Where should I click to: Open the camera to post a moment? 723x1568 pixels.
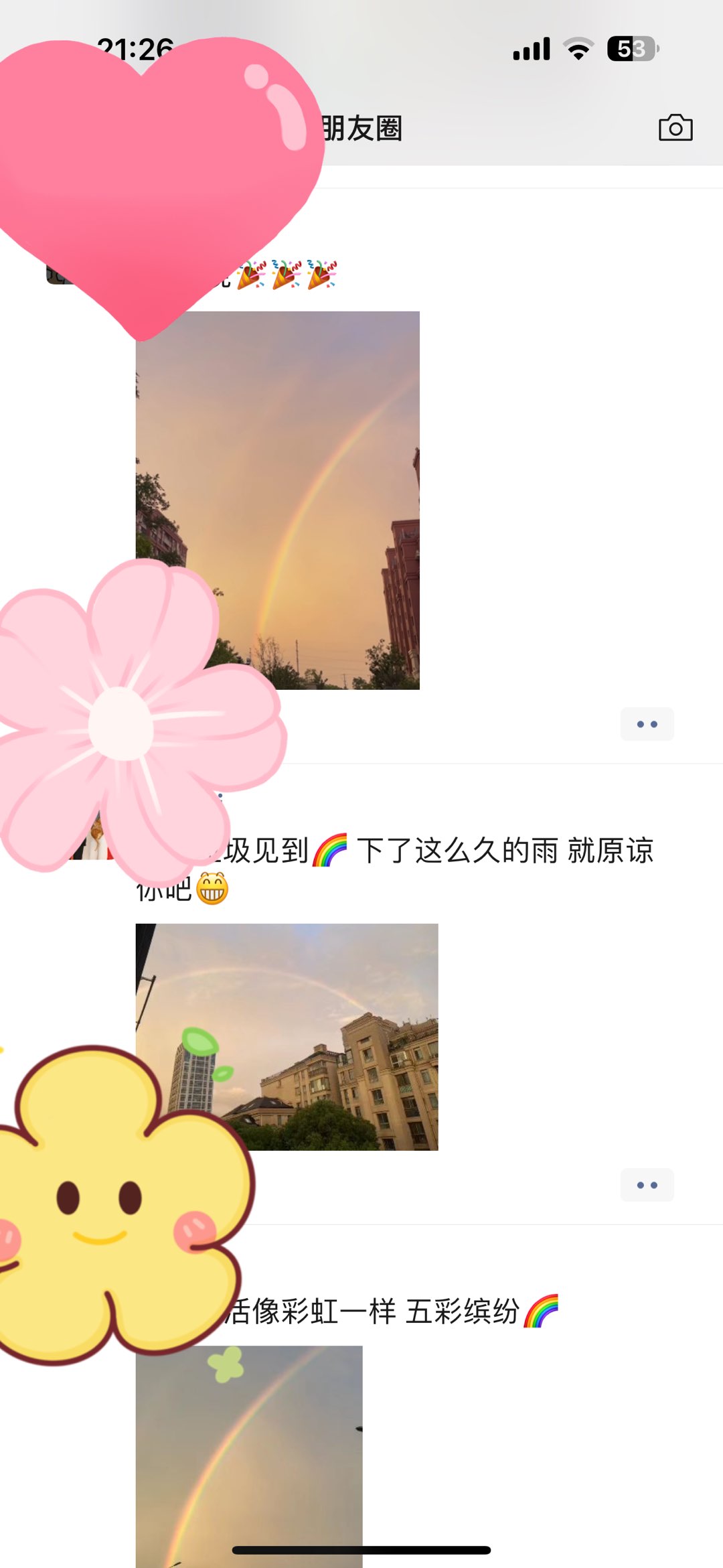coord(675,128)
